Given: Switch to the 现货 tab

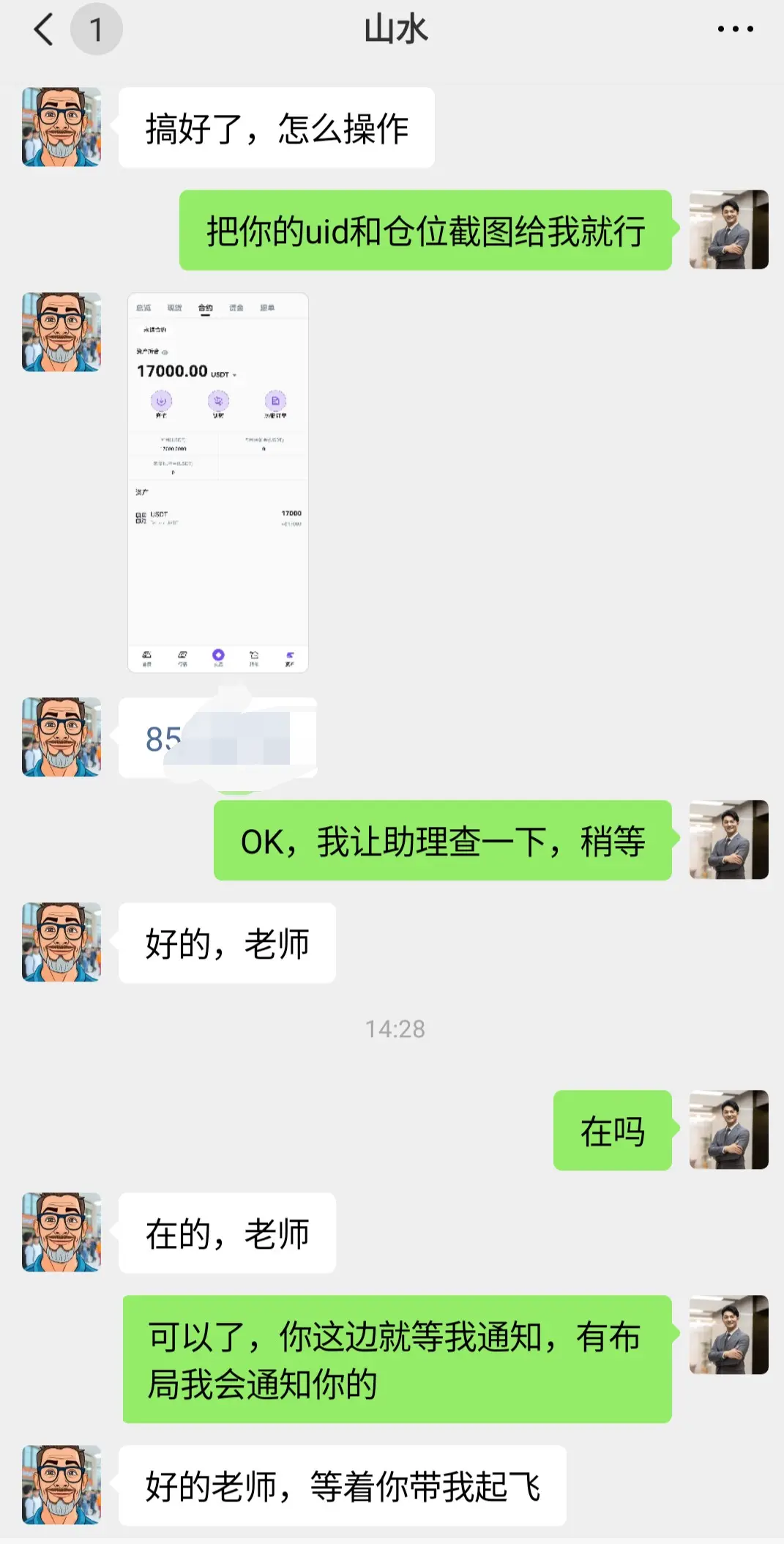Looking at the screenshot, I should click(175, 308).
